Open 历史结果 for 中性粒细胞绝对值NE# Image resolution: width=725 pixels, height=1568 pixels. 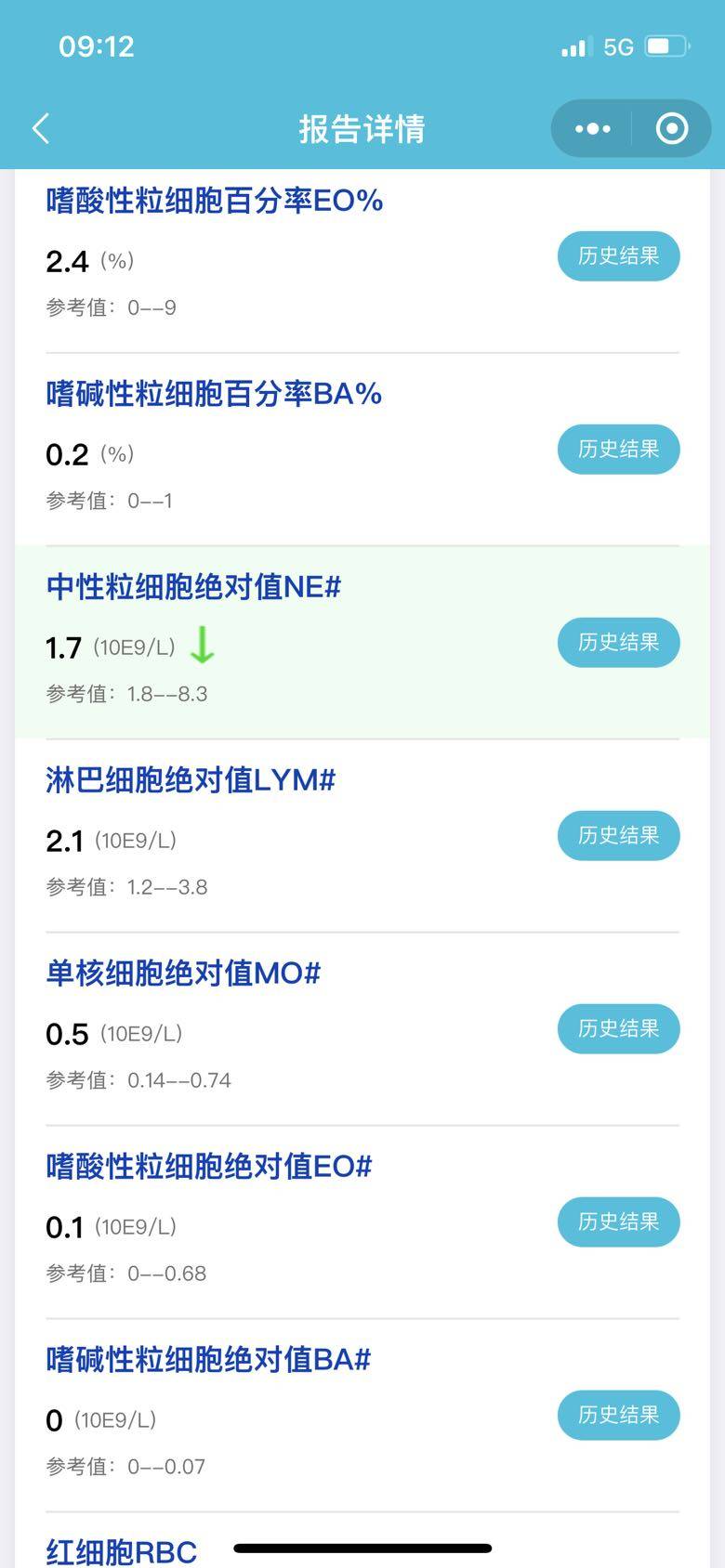(x=618, y=643)
